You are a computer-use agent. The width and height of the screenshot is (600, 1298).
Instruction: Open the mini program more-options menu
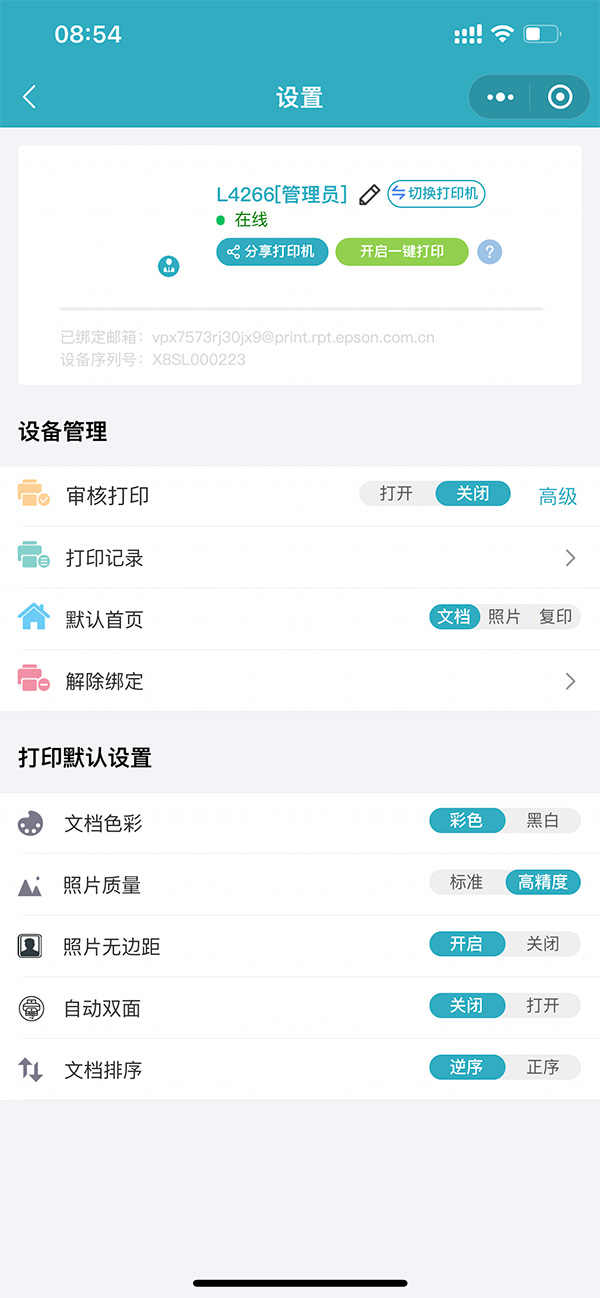(x=500, y=97)
